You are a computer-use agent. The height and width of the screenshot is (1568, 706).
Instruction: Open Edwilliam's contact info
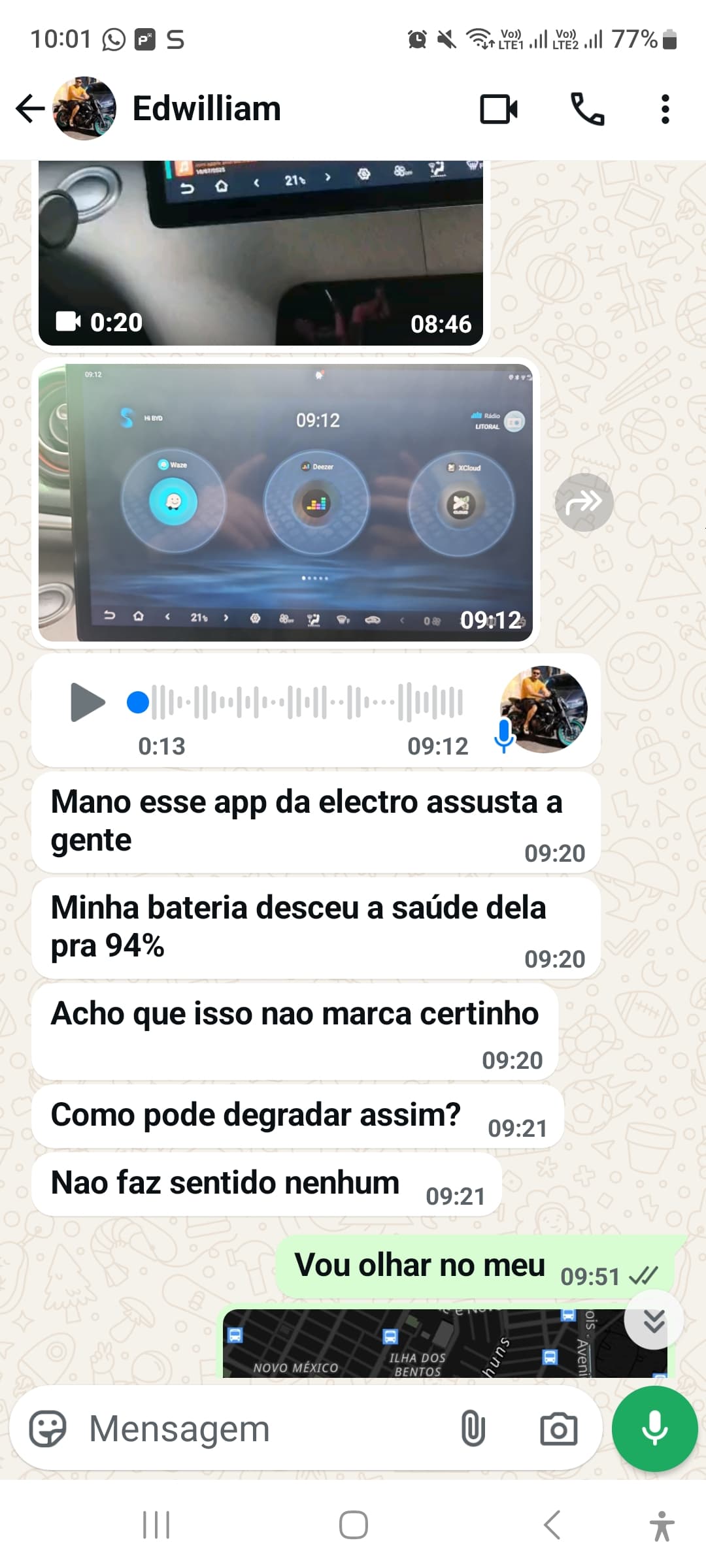click(207, 108)
